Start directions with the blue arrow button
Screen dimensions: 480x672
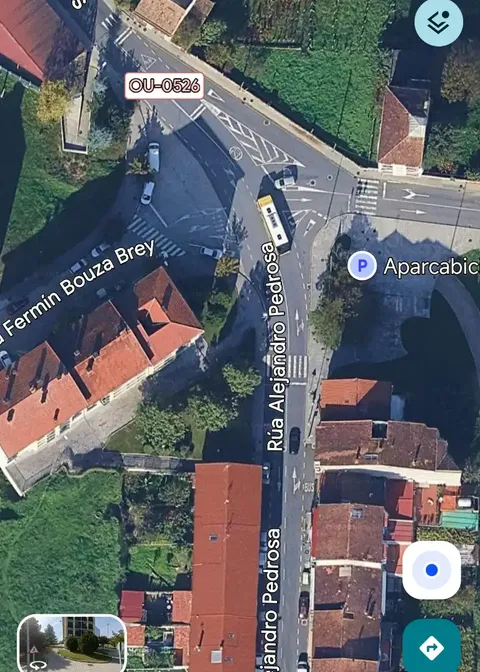point(432,647)
